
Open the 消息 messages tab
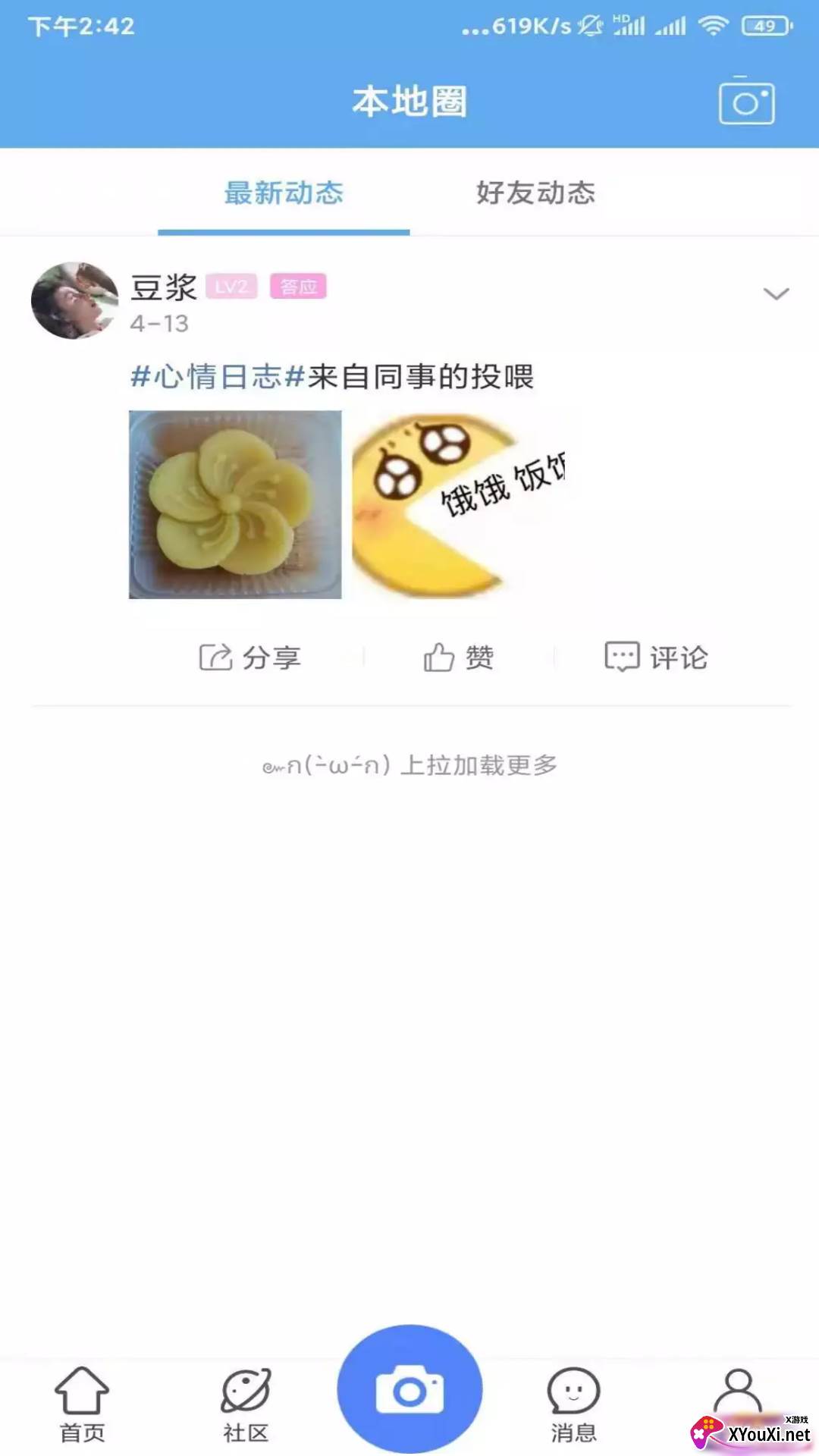click(573, 1403)
